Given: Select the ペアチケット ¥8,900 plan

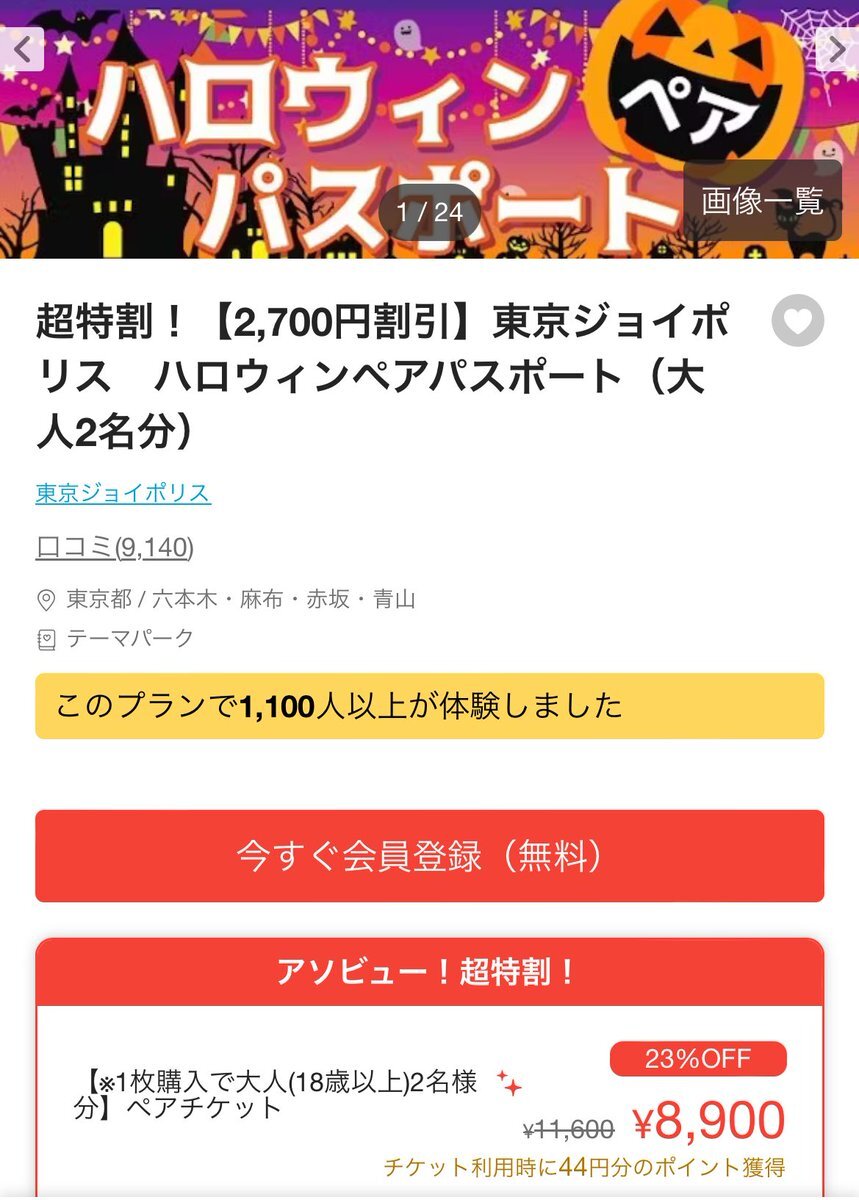Looking at the screenshot, I should coord(429,1110).
